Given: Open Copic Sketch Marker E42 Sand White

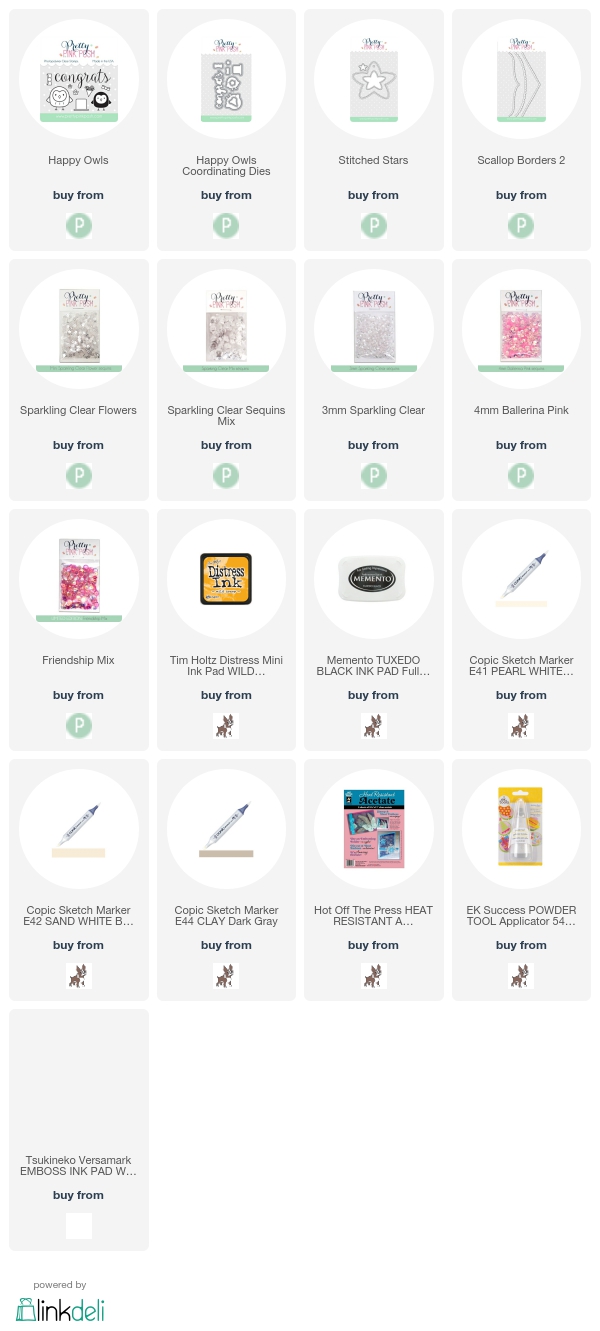Looking at the screenshot, I should tap(79, 880).
